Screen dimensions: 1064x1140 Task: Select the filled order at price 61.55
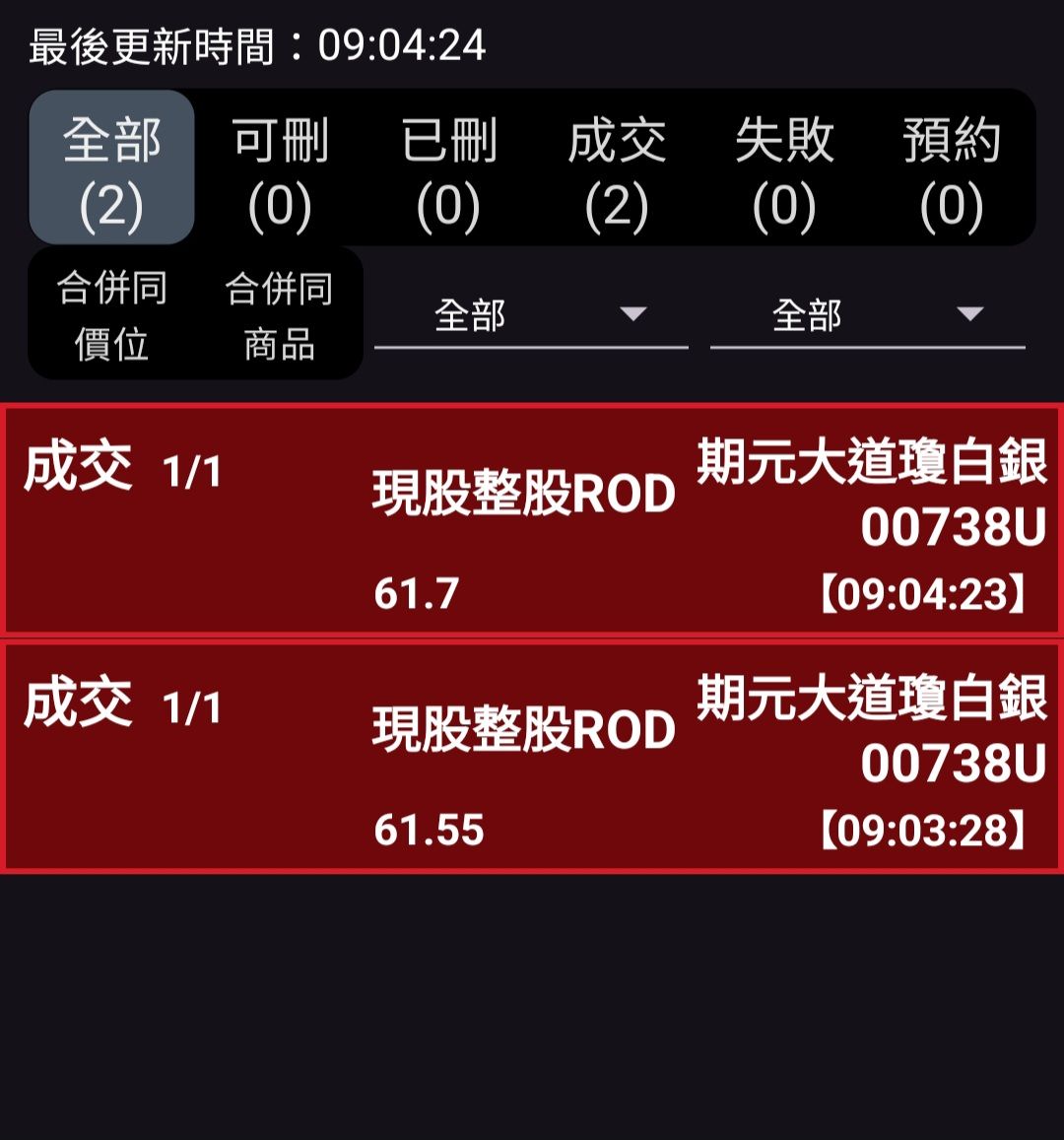(x=532, y=754)
